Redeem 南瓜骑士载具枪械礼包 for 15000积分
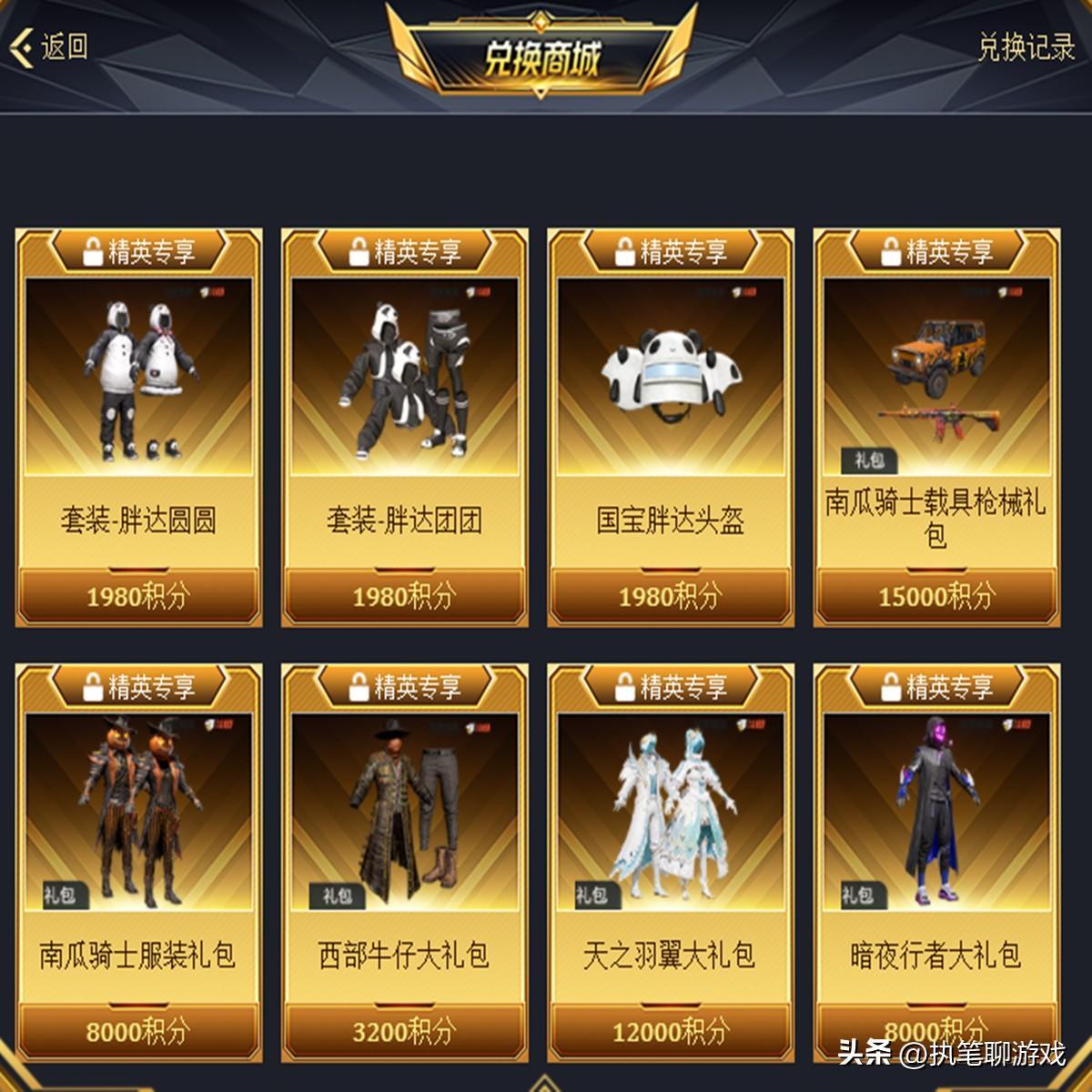The image size is (1092, 1092). (936, 596)
